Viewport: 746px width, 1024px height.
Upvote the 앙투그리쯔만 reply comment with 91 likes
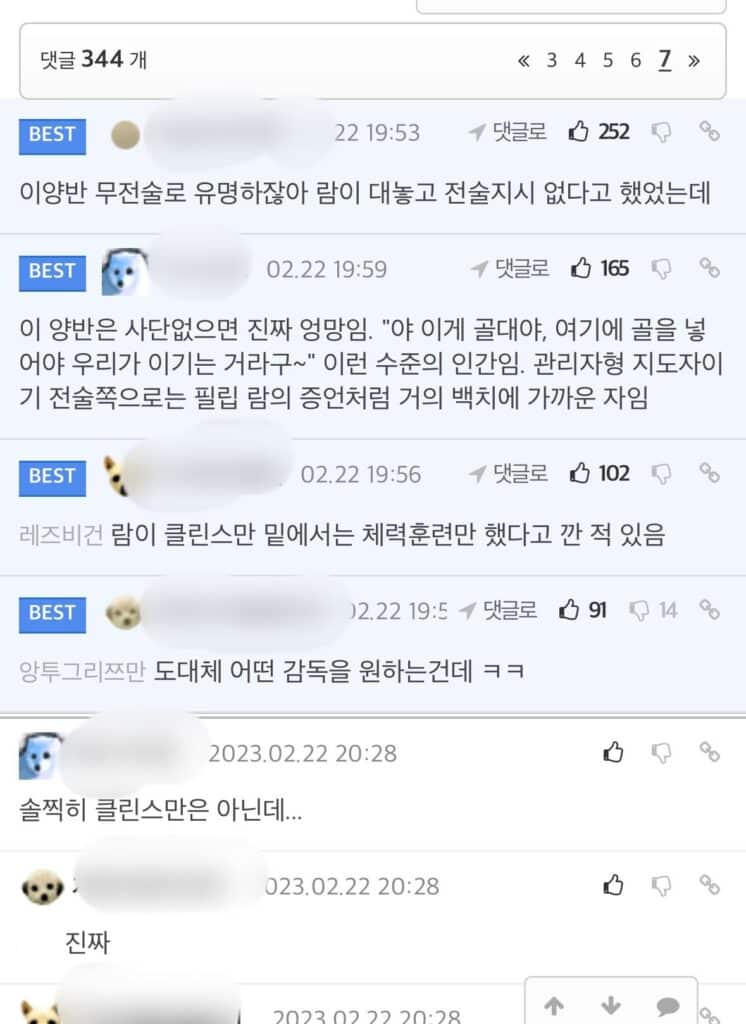coord(569,609)
